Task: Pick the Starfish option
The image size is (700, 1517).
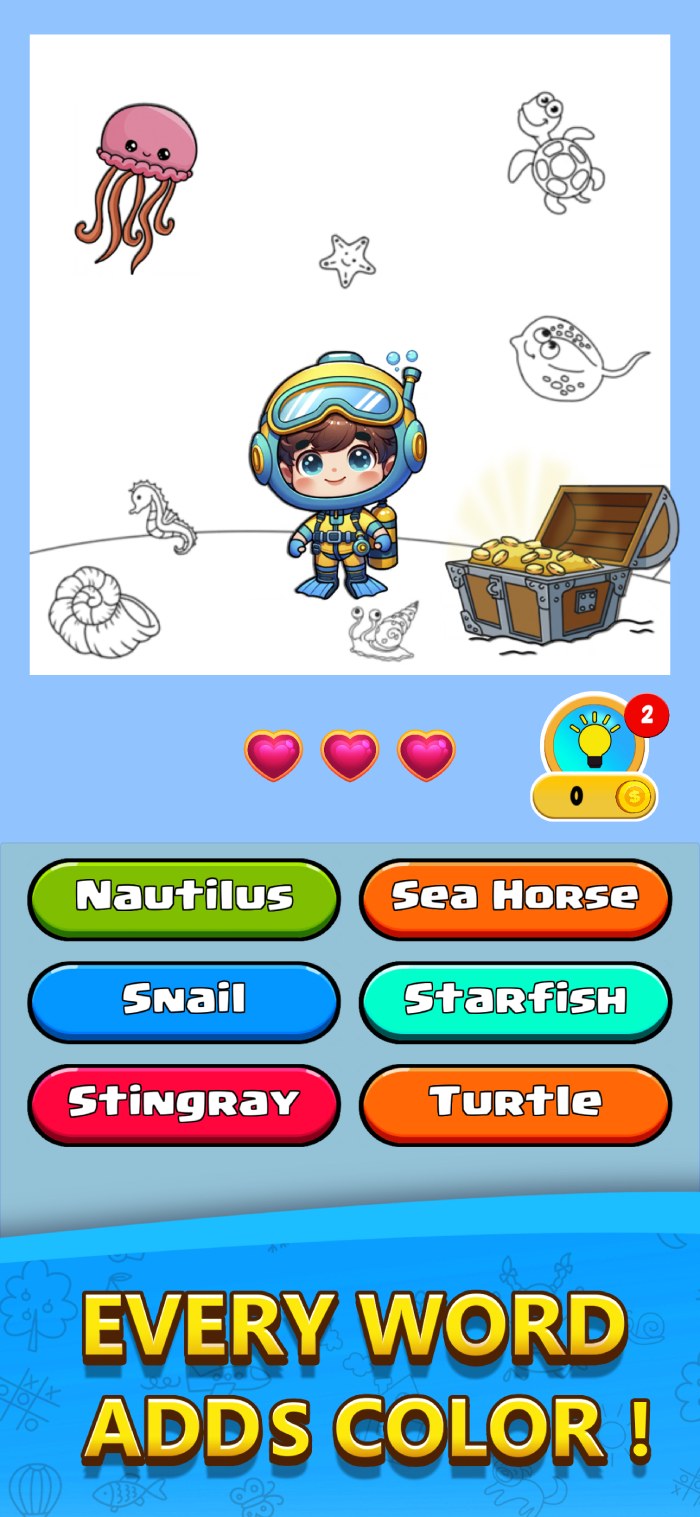Action: tap(515, 1000)
